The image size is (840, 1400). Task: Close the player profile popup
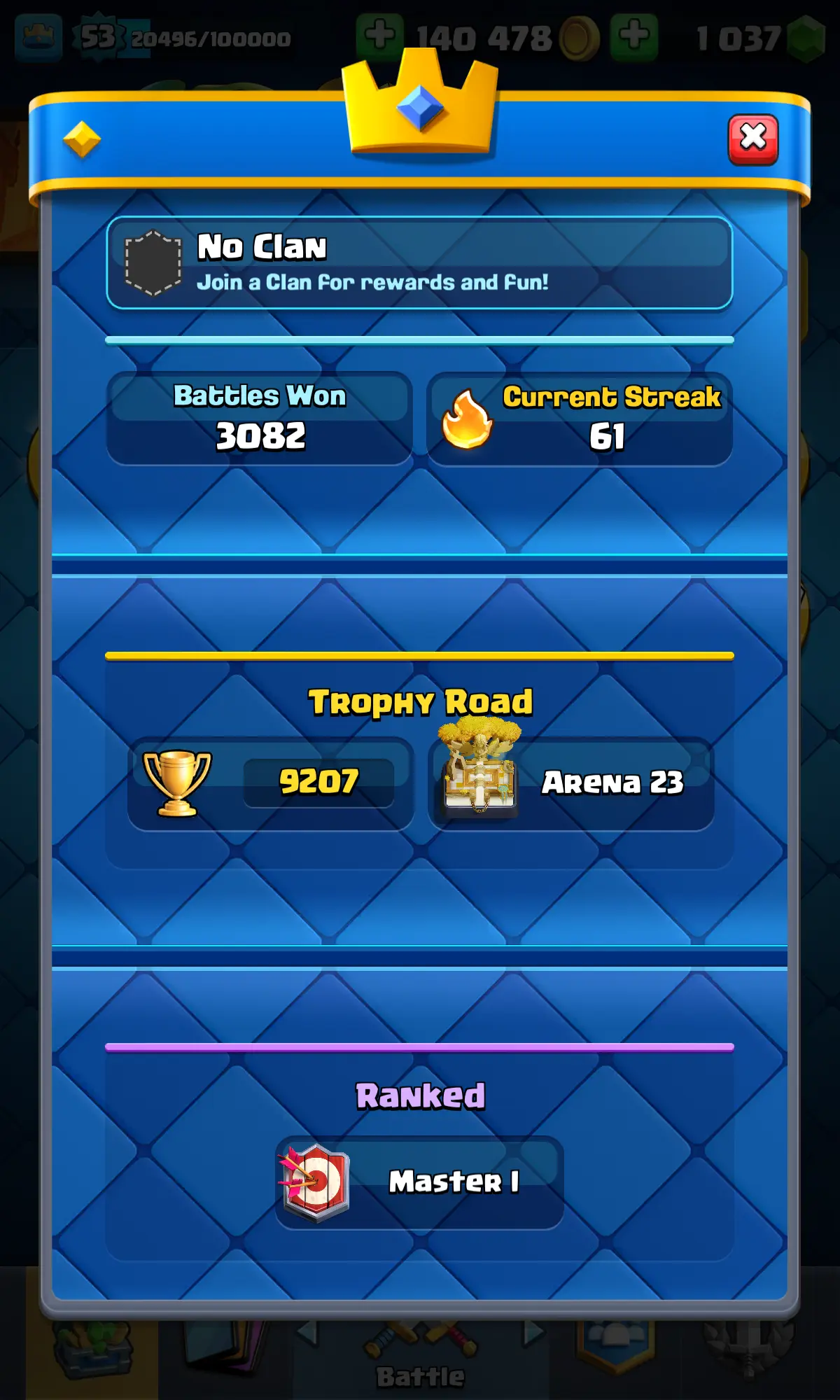point(752,139)
